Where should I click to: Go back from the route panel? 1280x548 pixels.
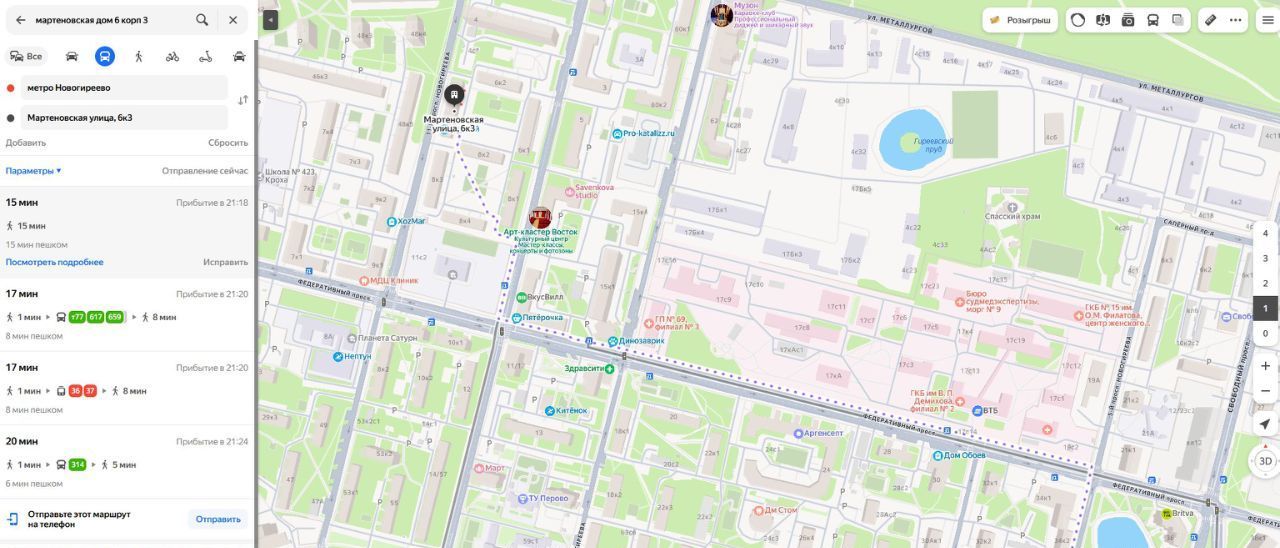point(20,20)
